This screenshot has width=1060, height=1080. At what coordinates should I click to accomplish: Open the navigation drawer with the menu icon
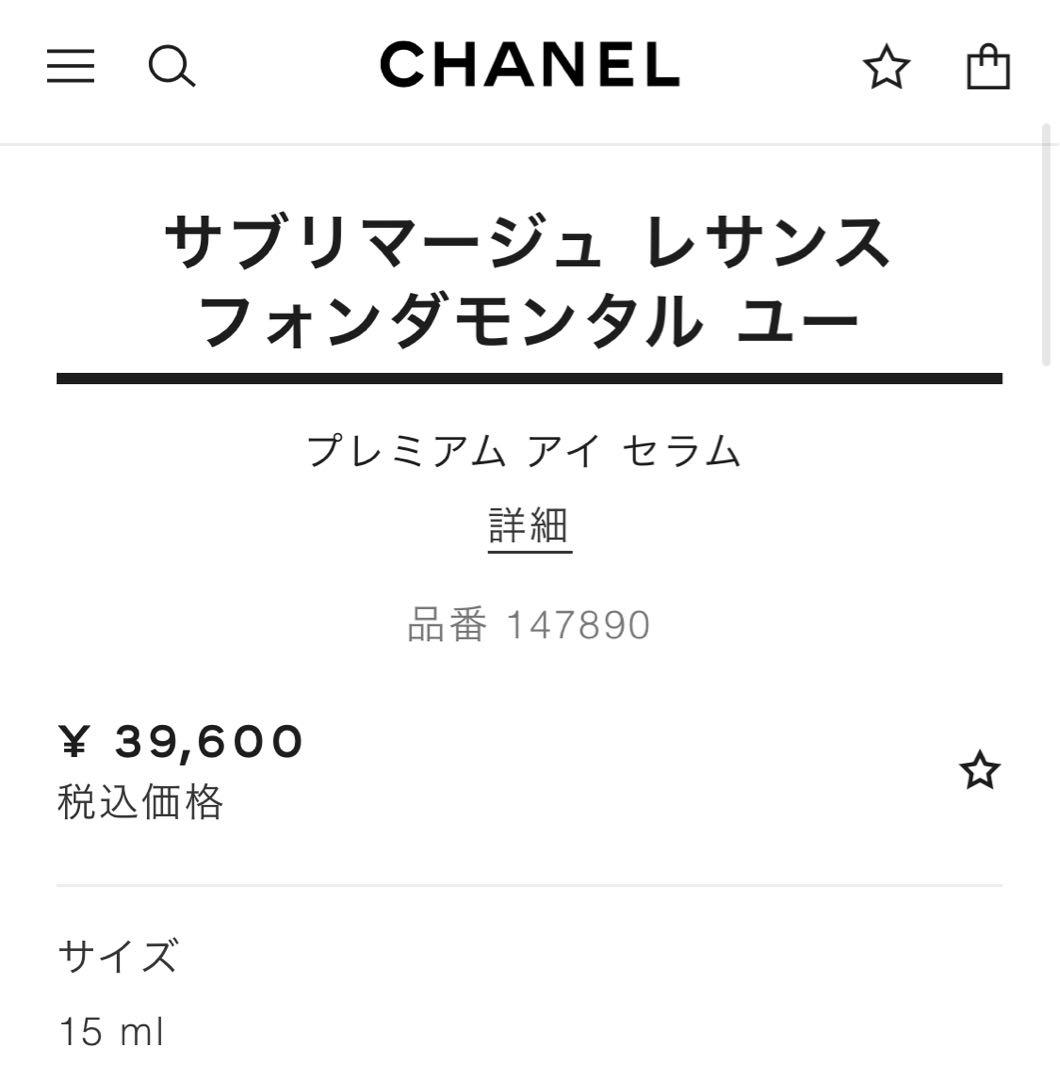click(x=70, y=67)
